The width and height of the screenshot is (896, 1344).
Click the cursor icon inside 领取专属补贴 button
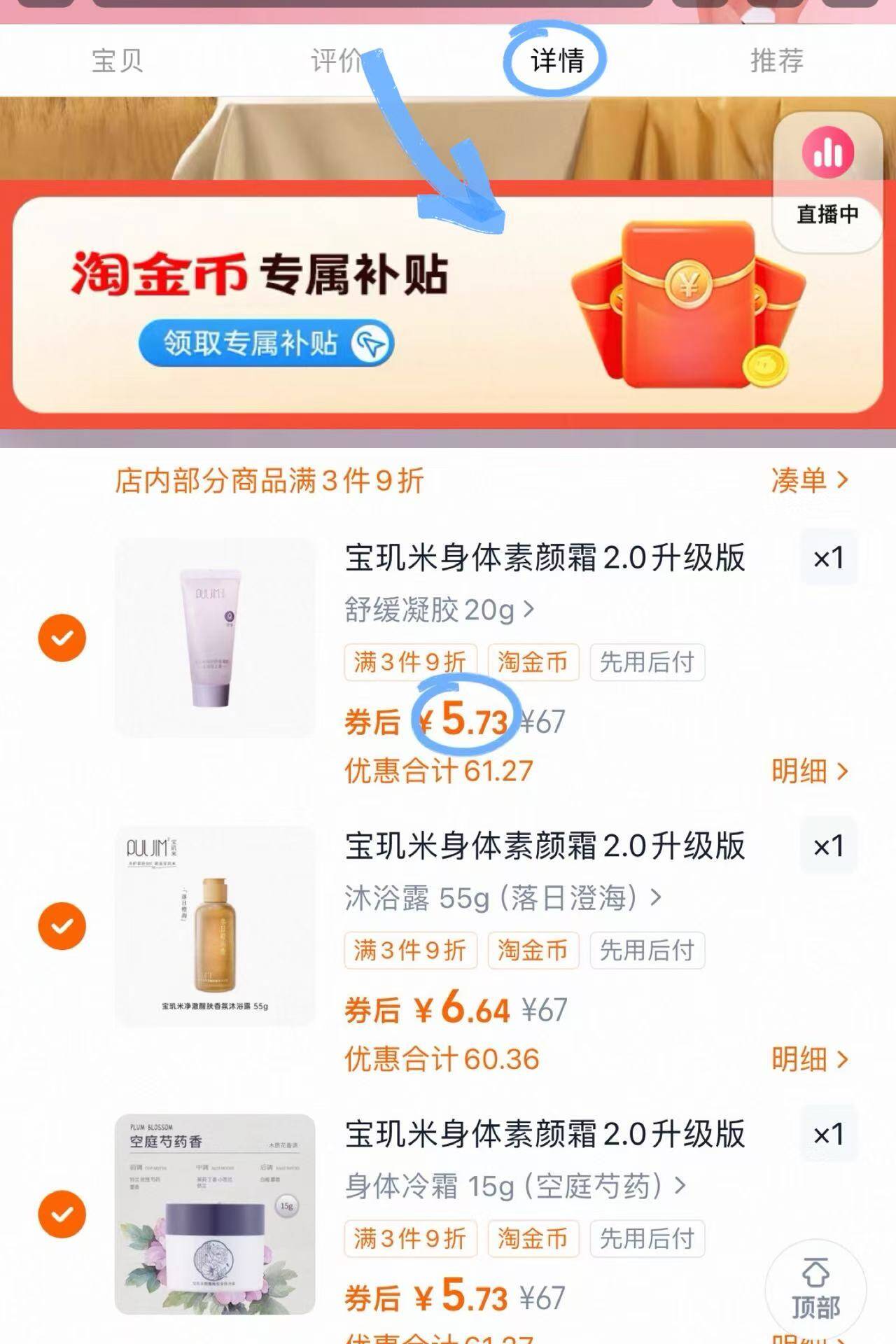[x=372, y=343]
